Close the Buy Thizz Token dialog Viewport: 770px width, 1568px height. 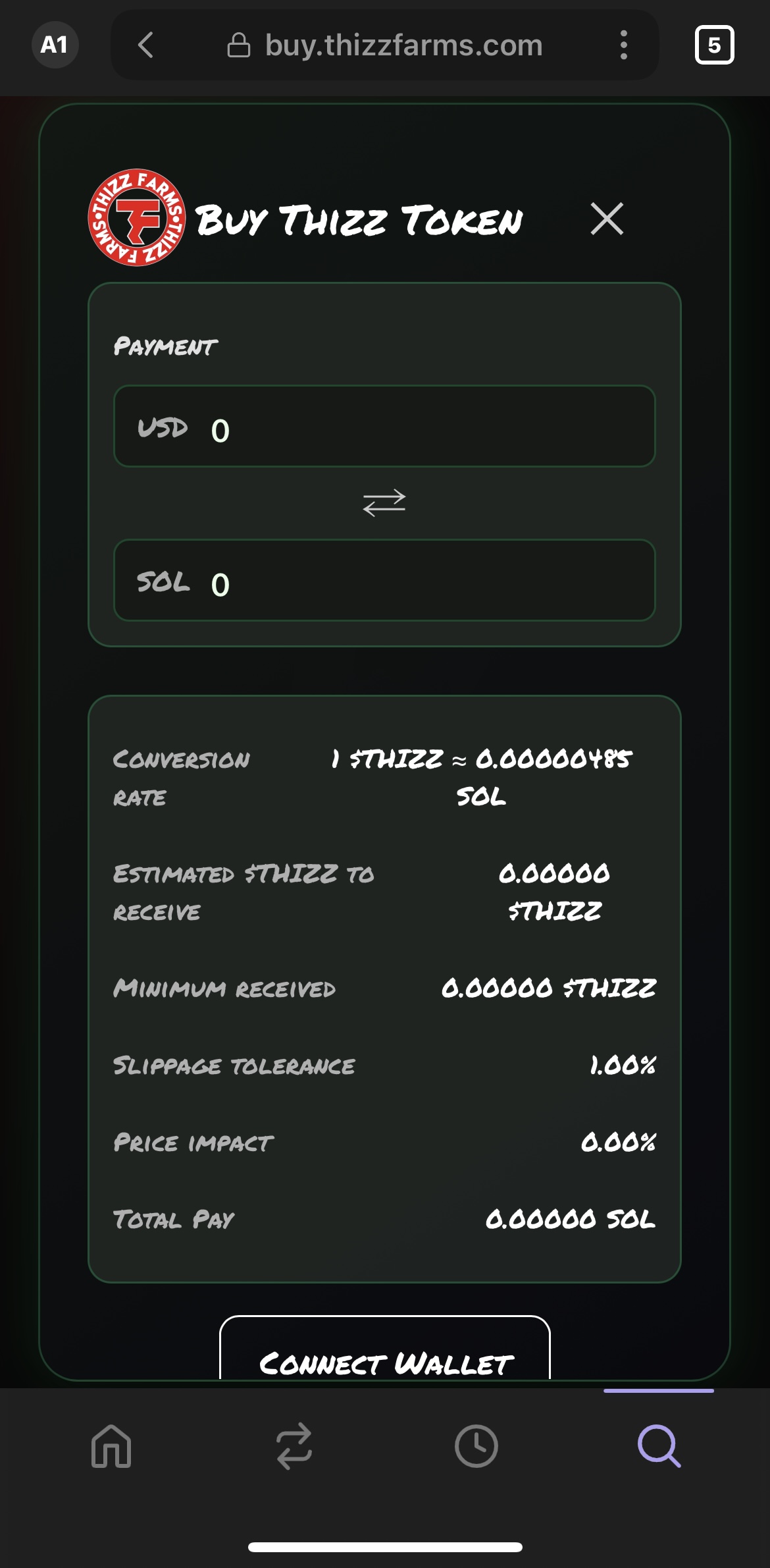click(606, 219)
